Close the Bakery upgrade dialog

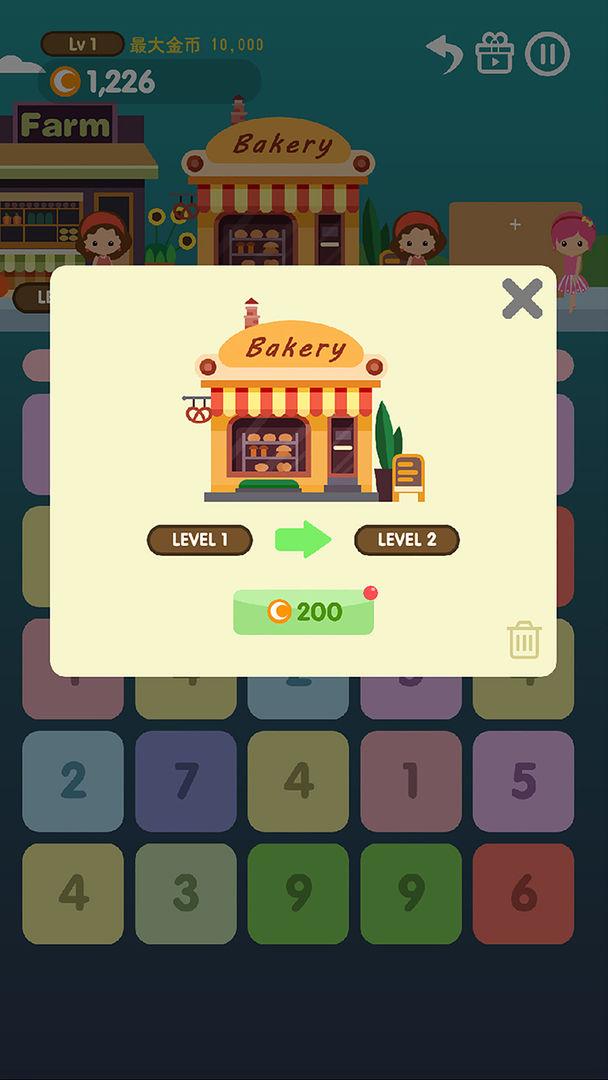(x=522, y=299)
